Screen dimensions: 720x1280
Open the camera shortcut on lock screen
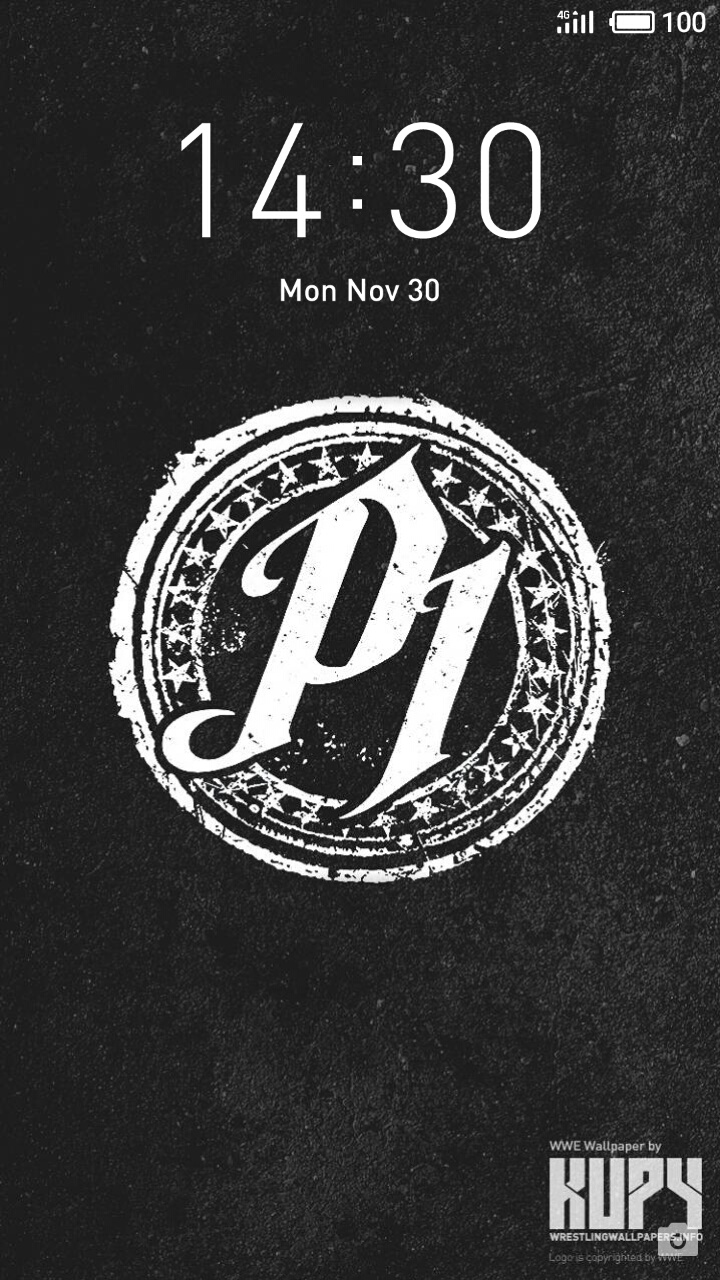(678, 1240)
